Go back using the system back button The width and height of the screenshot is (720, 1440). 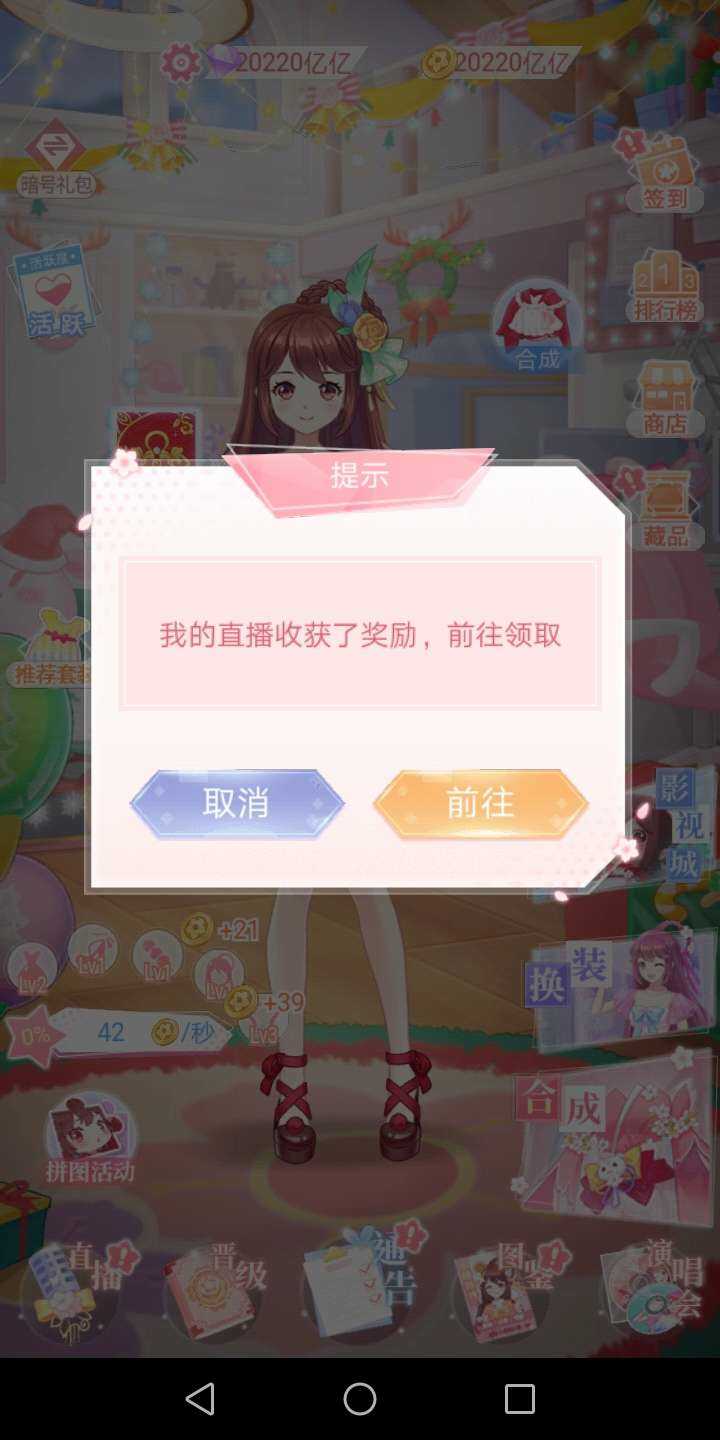(x=200, y=1398)
